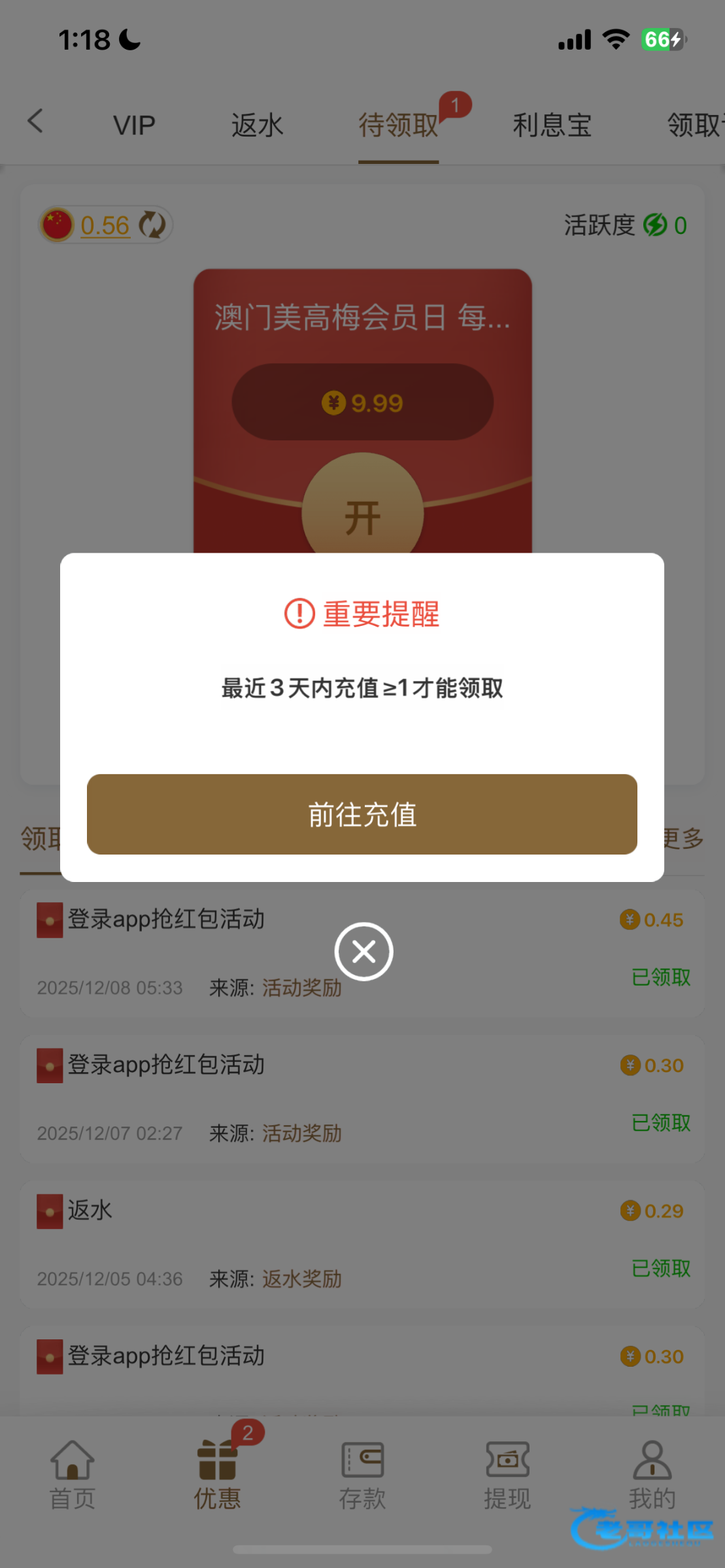Open the 优惠 bottom tab
The image size is (725, 1568).
click(217, 1475)
